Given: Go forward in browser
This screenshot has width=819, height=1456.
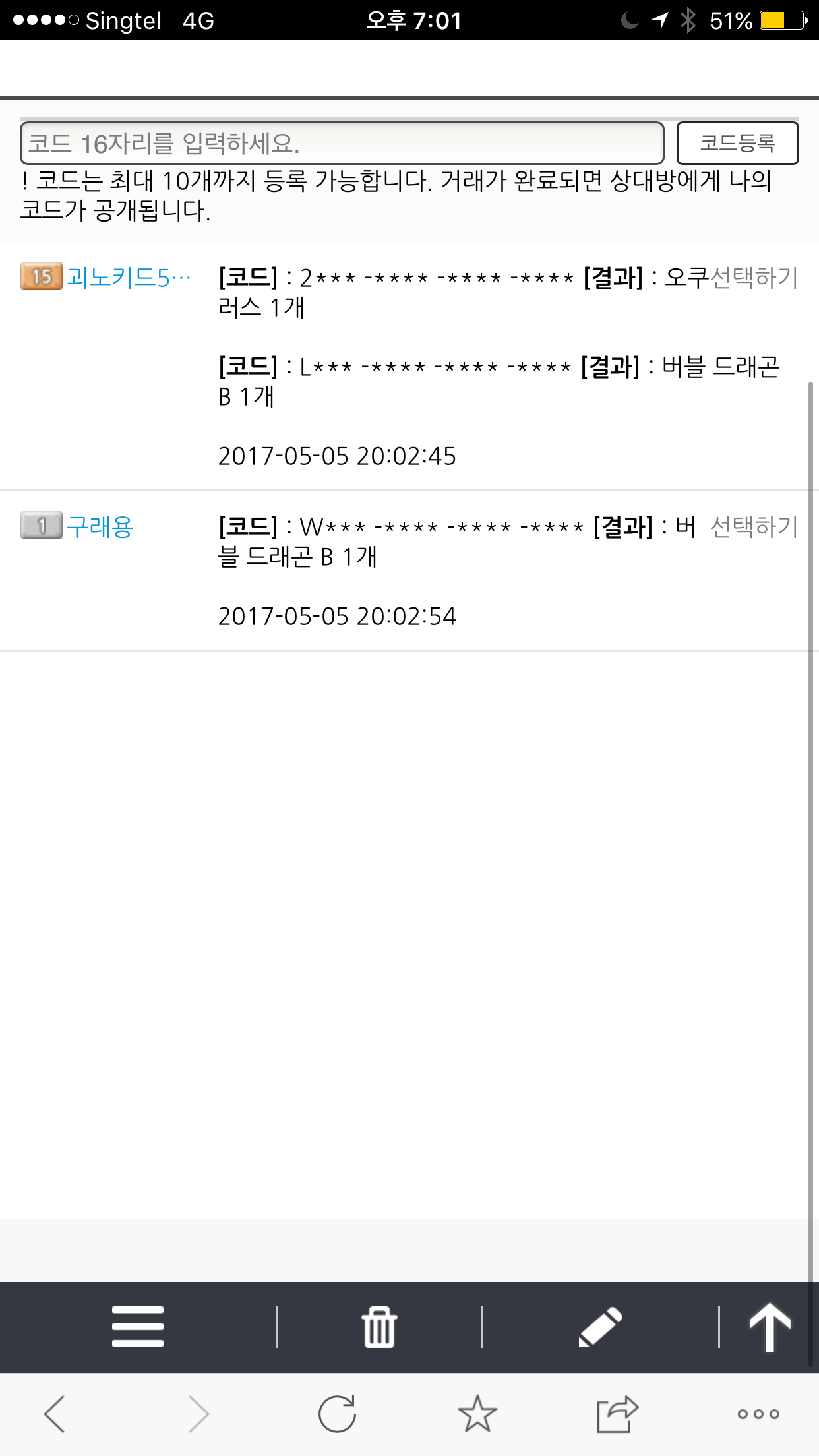Looking at the screenshot, I should 198,1414.
